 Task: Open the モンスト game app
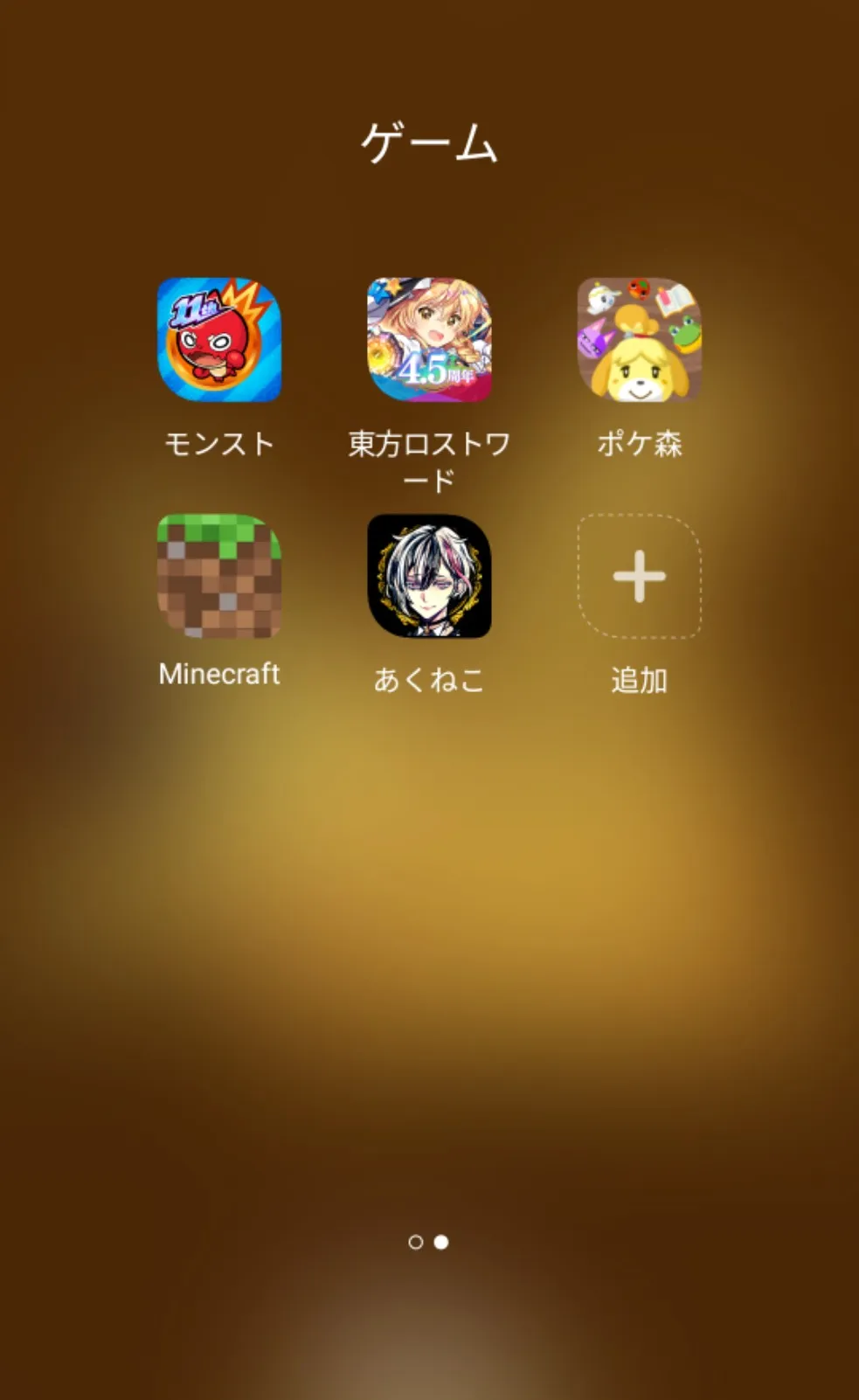coord(219,339)
